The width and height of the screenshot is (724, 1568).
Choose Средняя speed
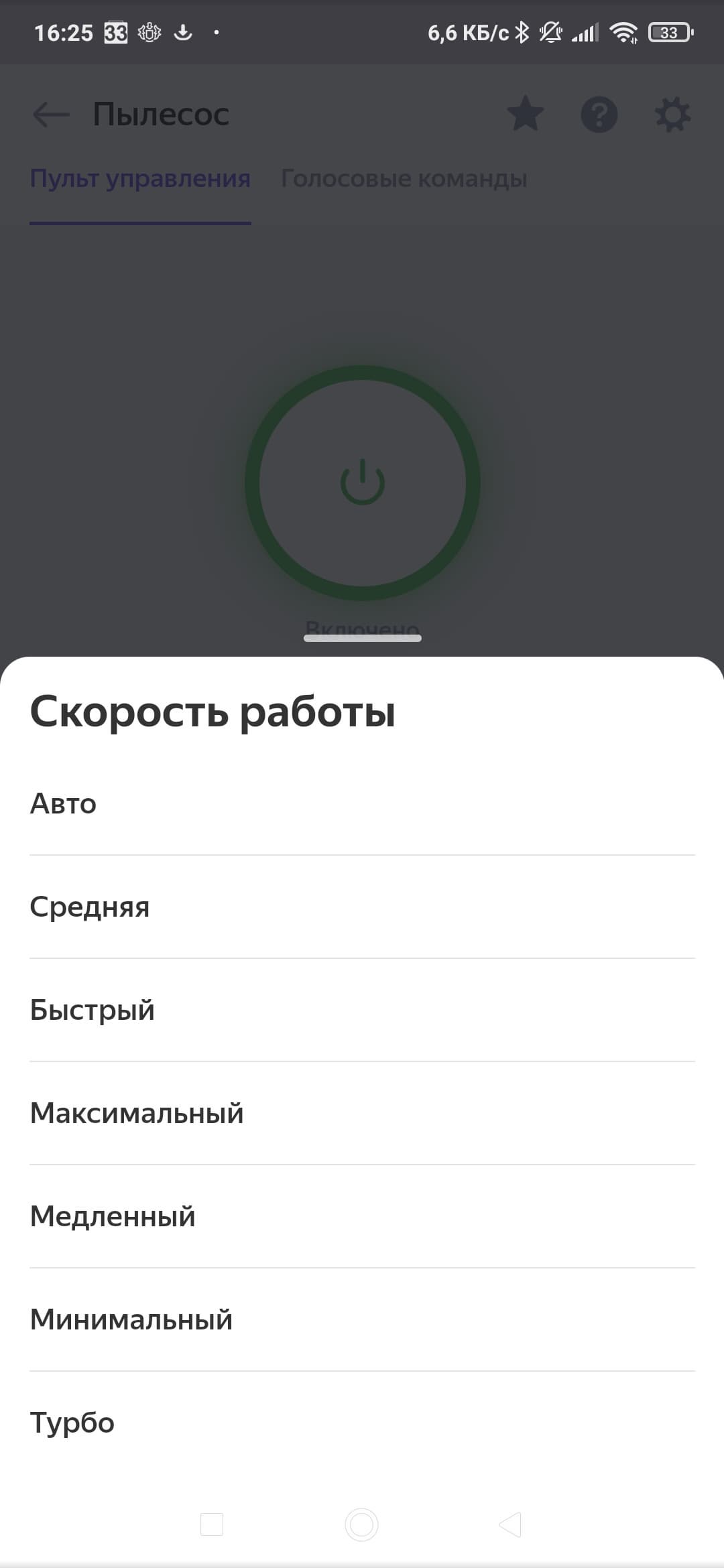[x=362, y=907]
